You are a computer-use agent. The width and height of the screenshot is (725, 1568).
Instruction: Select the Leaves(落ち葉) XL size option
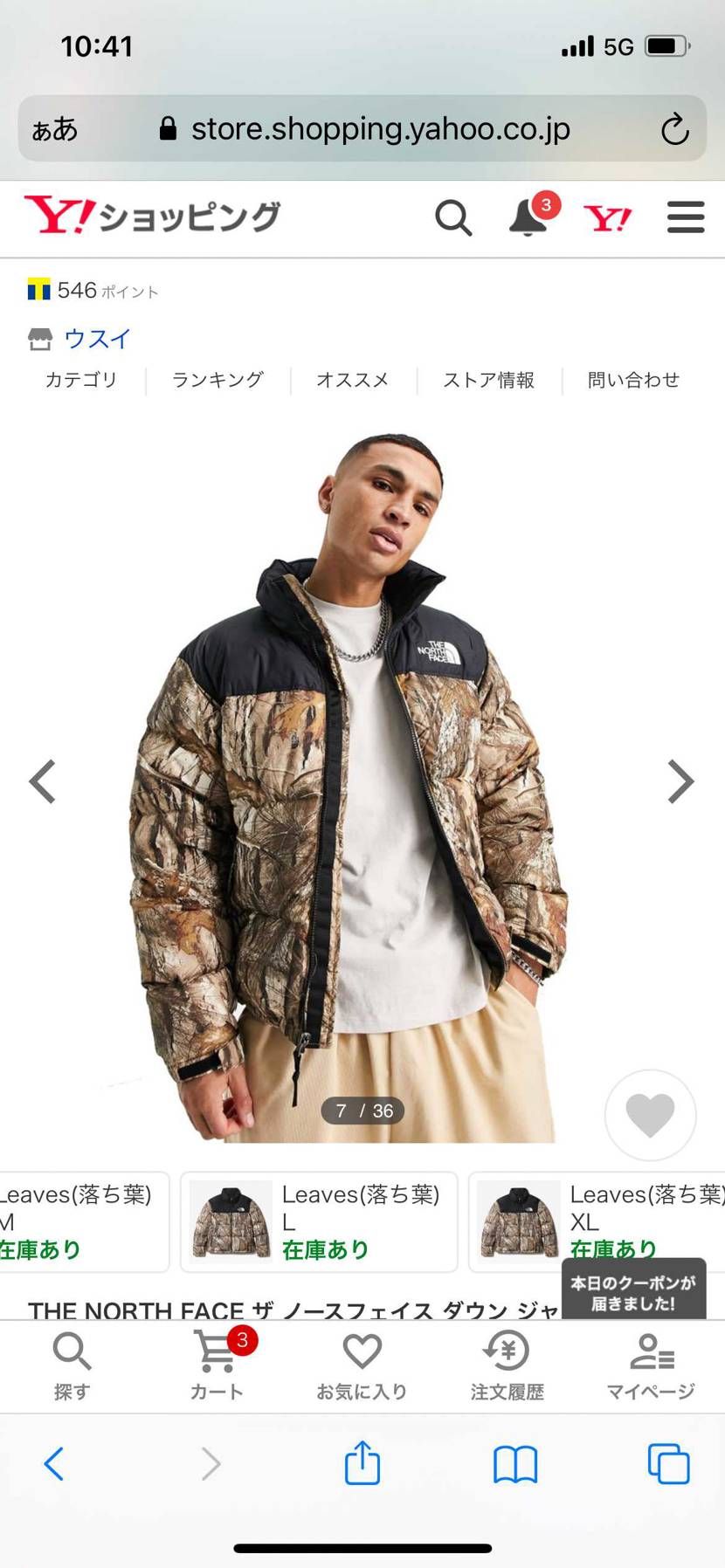pyautogui.click(x=597, y=1221)
